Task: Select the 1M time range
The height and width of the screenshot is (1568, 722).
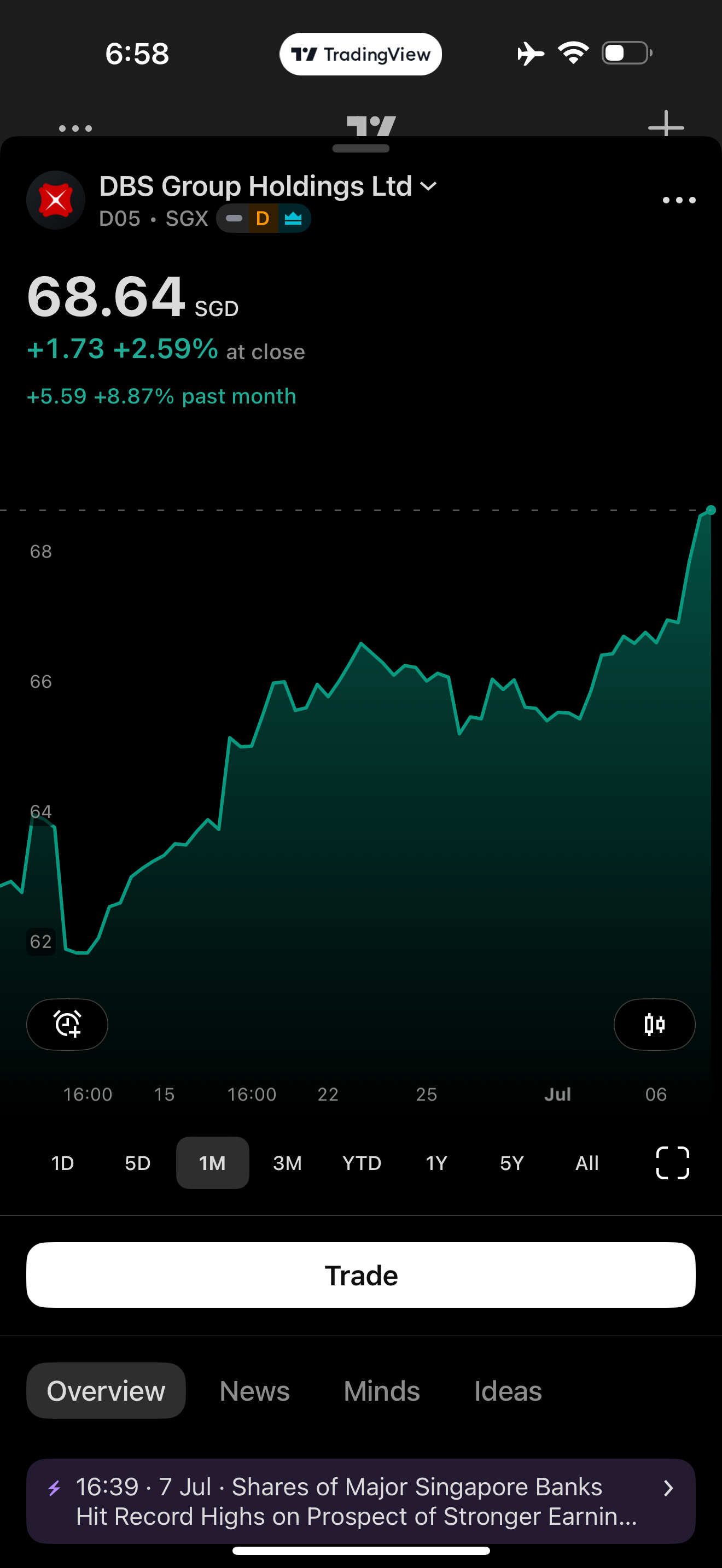Action: pos(212,1163)
